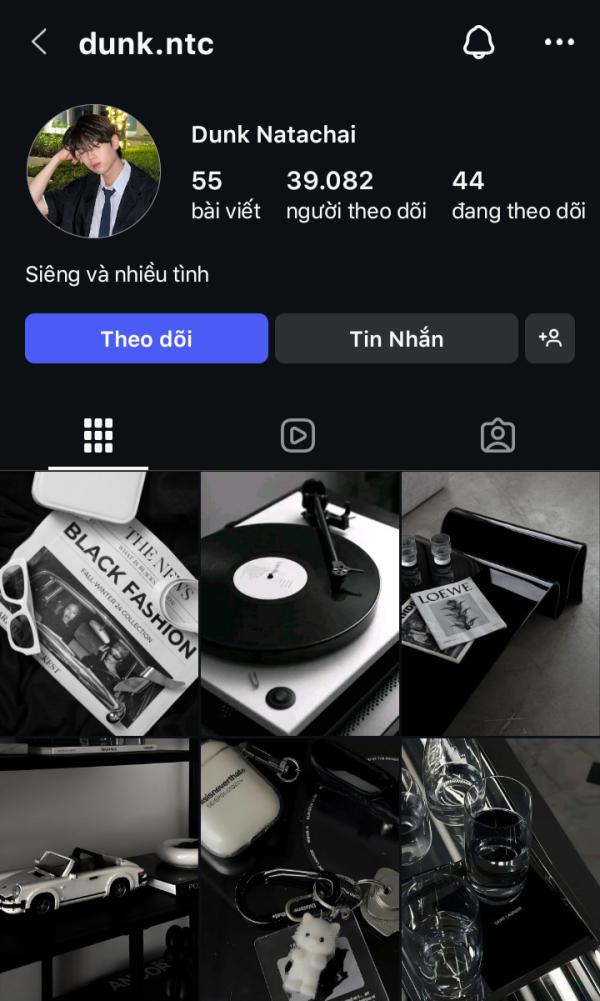Viewport: 600px width, 1001px height.
Task: Open the 39.082 người theo dõi list
Action: [356, 195]
